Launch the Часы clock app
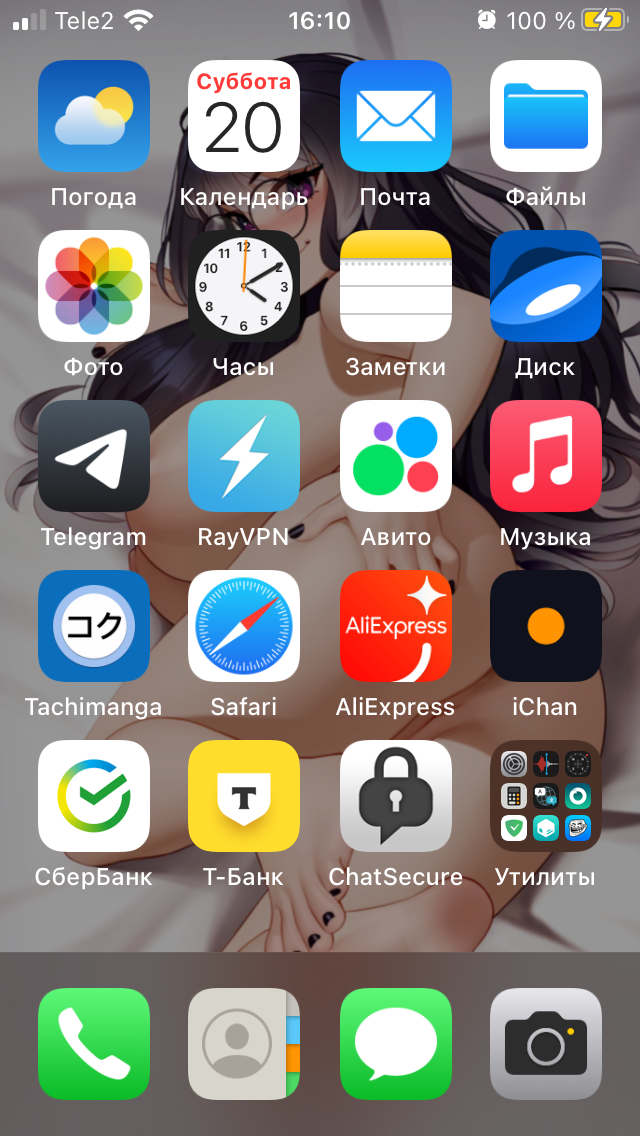Screen dimensions: 640x1136 click(x=244, y=286)
